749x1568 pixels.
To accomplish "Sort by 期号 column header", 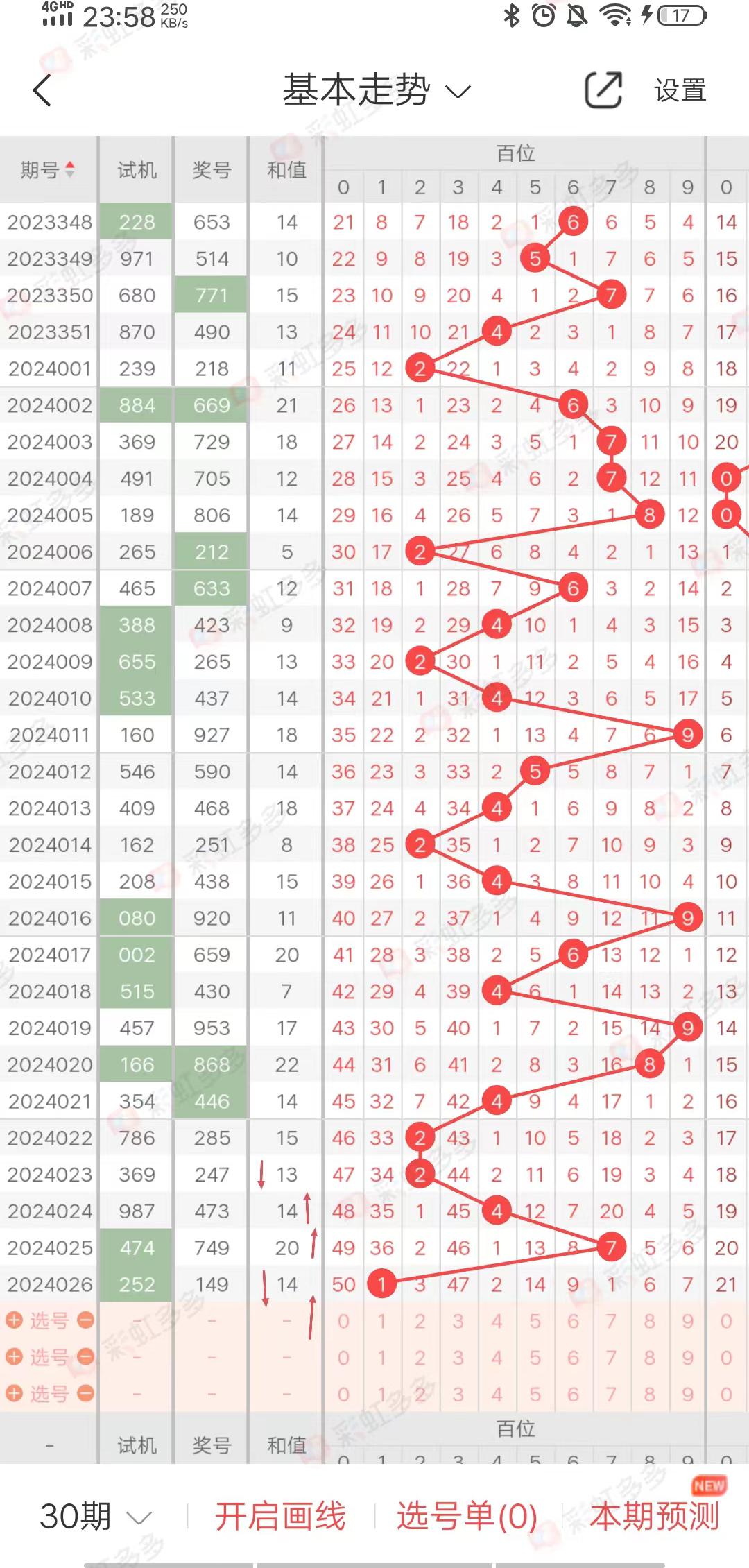I will [x=47, y=169].
